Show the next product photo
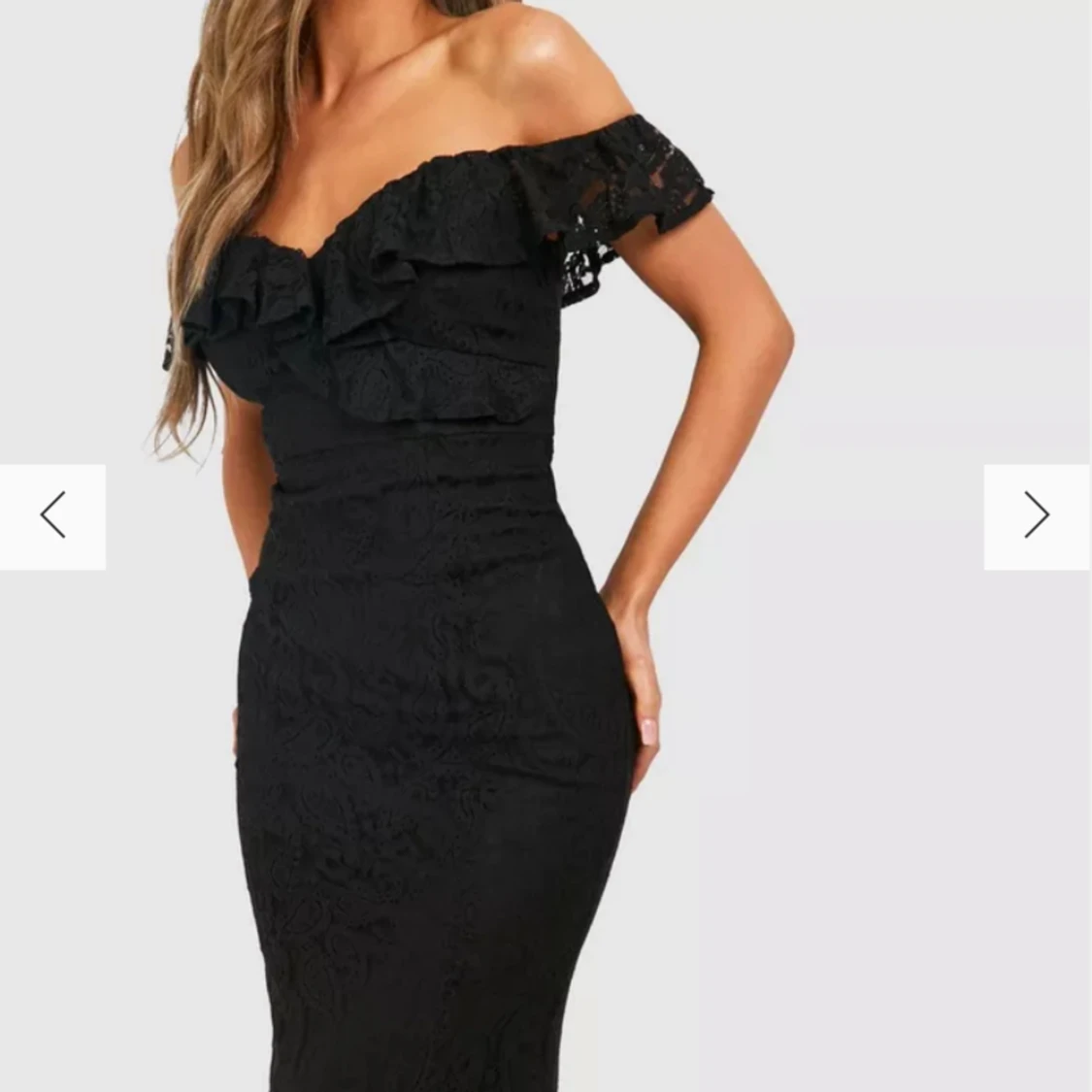 pyautogui.click(x=1037, y=516)
